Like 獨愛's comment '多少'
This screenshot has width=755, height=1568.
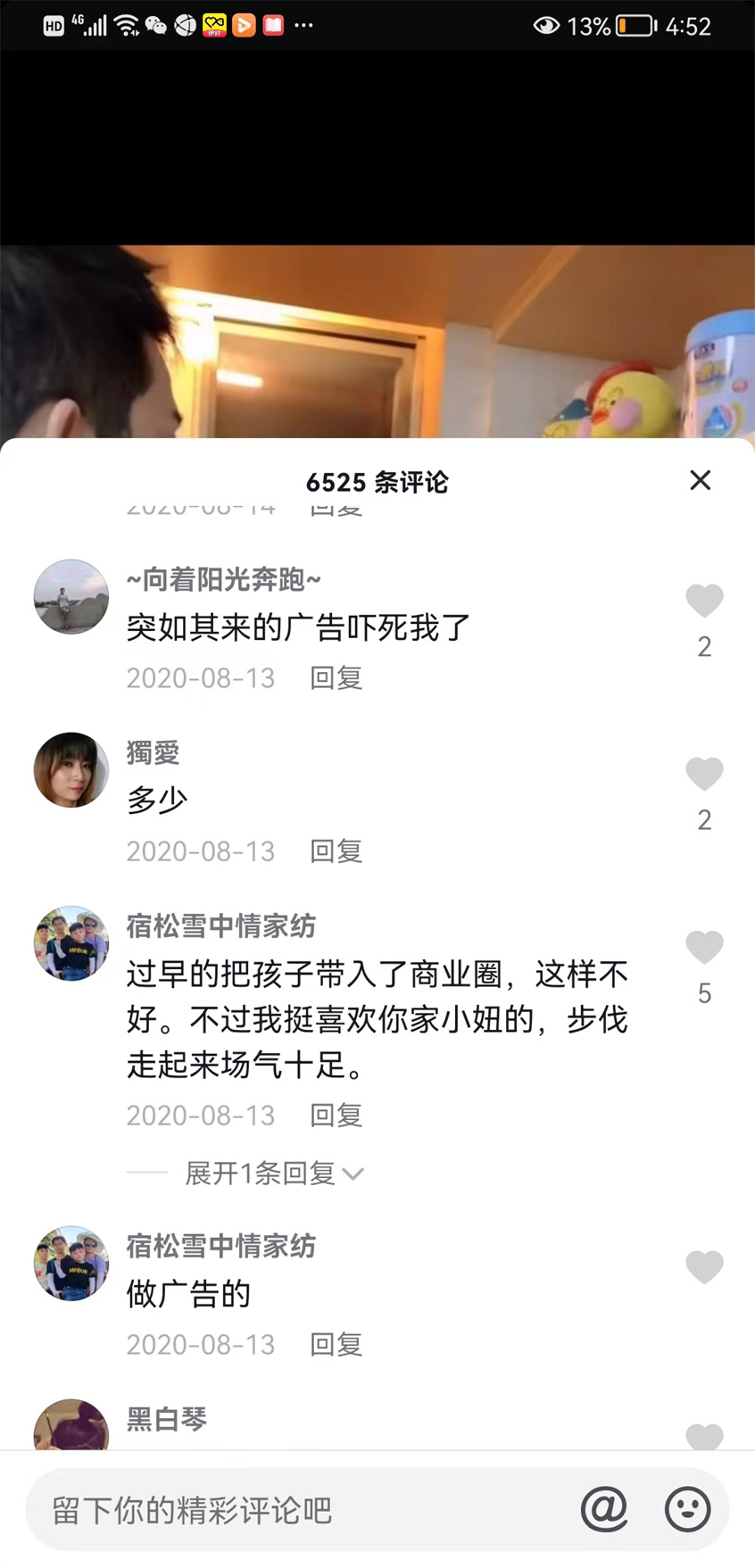point(705,774)
